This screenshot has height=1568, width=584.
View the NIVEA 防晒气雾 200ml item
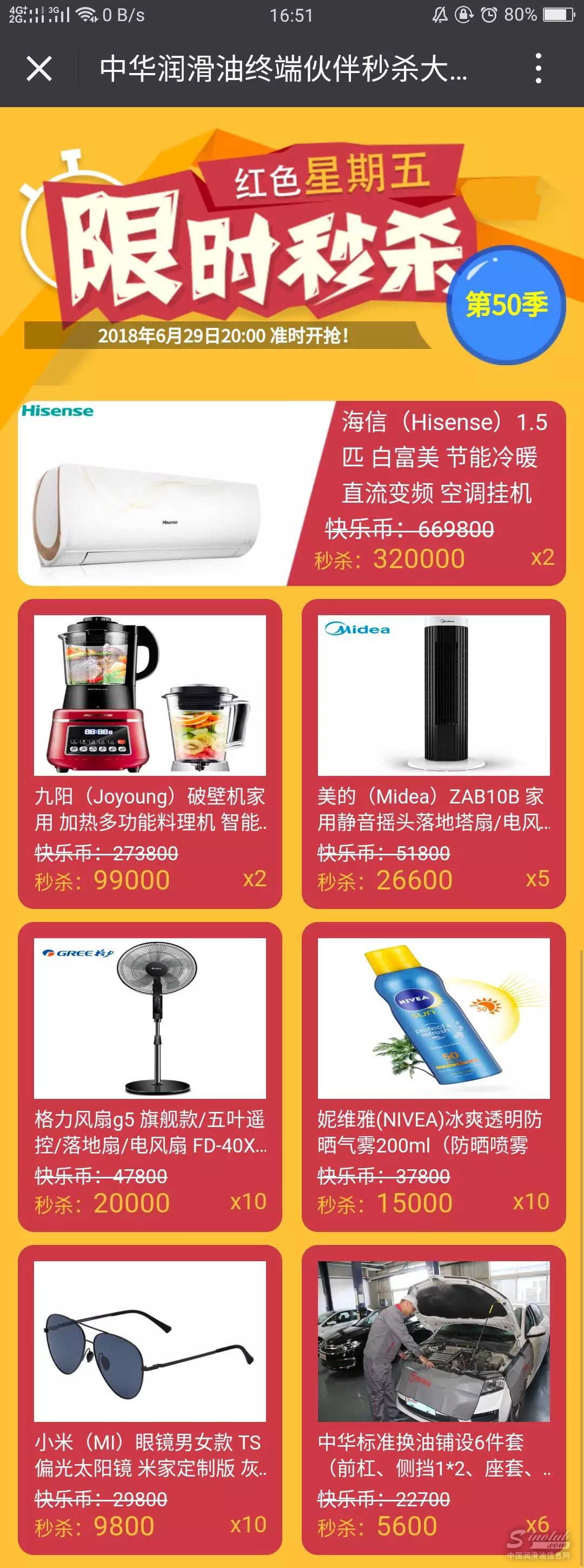pos(433,1076)
